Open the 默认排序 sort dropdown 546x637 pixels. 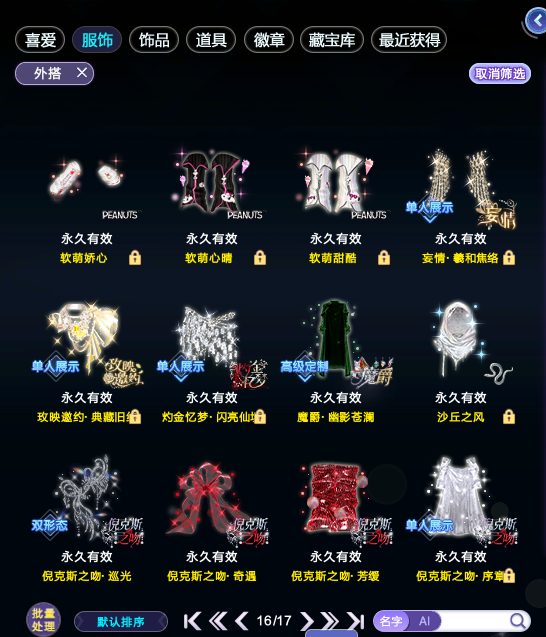tap(121, 622)
